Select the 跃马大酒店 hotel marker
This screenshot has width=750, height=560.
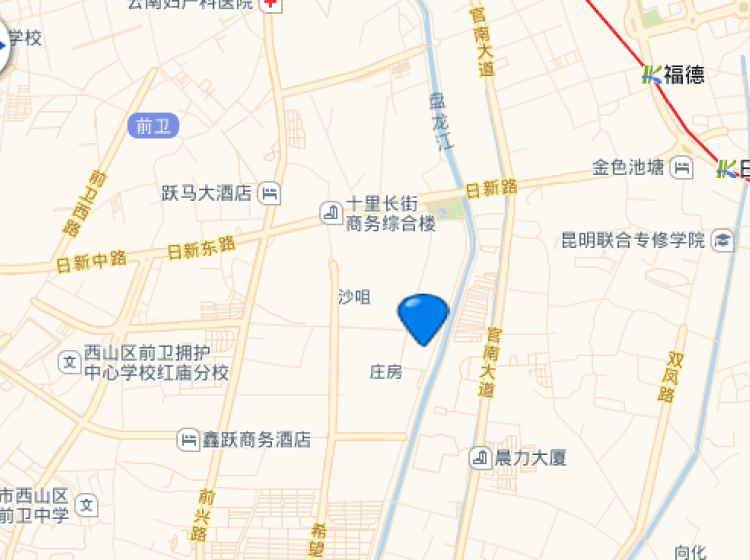[268, 194]
